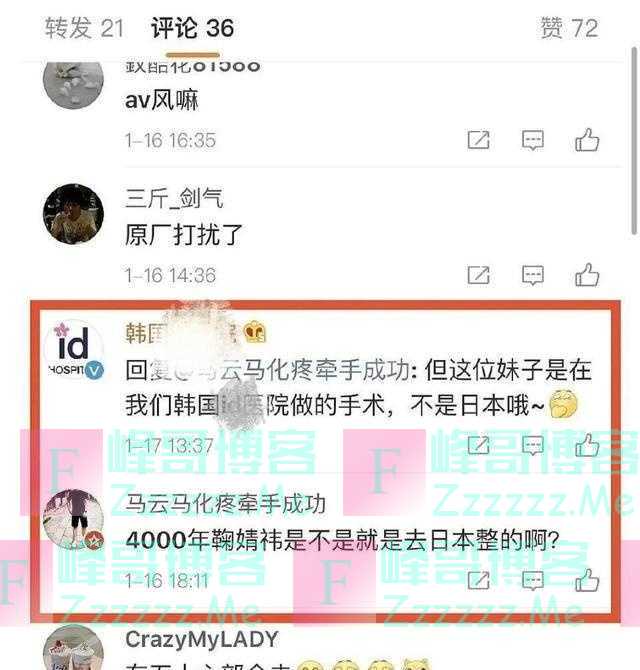Open the 赞 72 likes tab

569,28
